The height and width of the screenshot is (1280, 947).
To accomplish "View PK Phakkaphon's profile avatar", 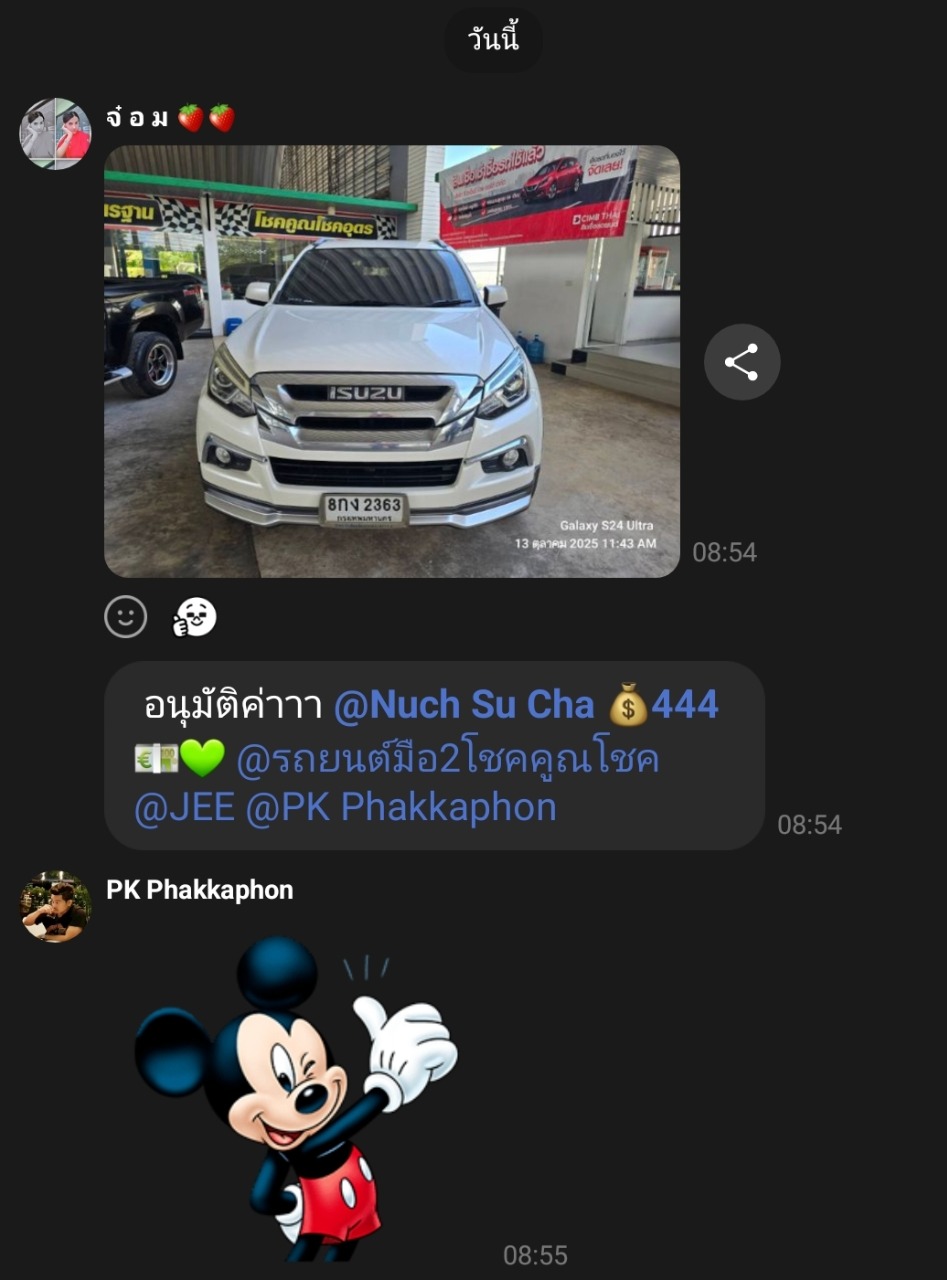I will point(56,906).
